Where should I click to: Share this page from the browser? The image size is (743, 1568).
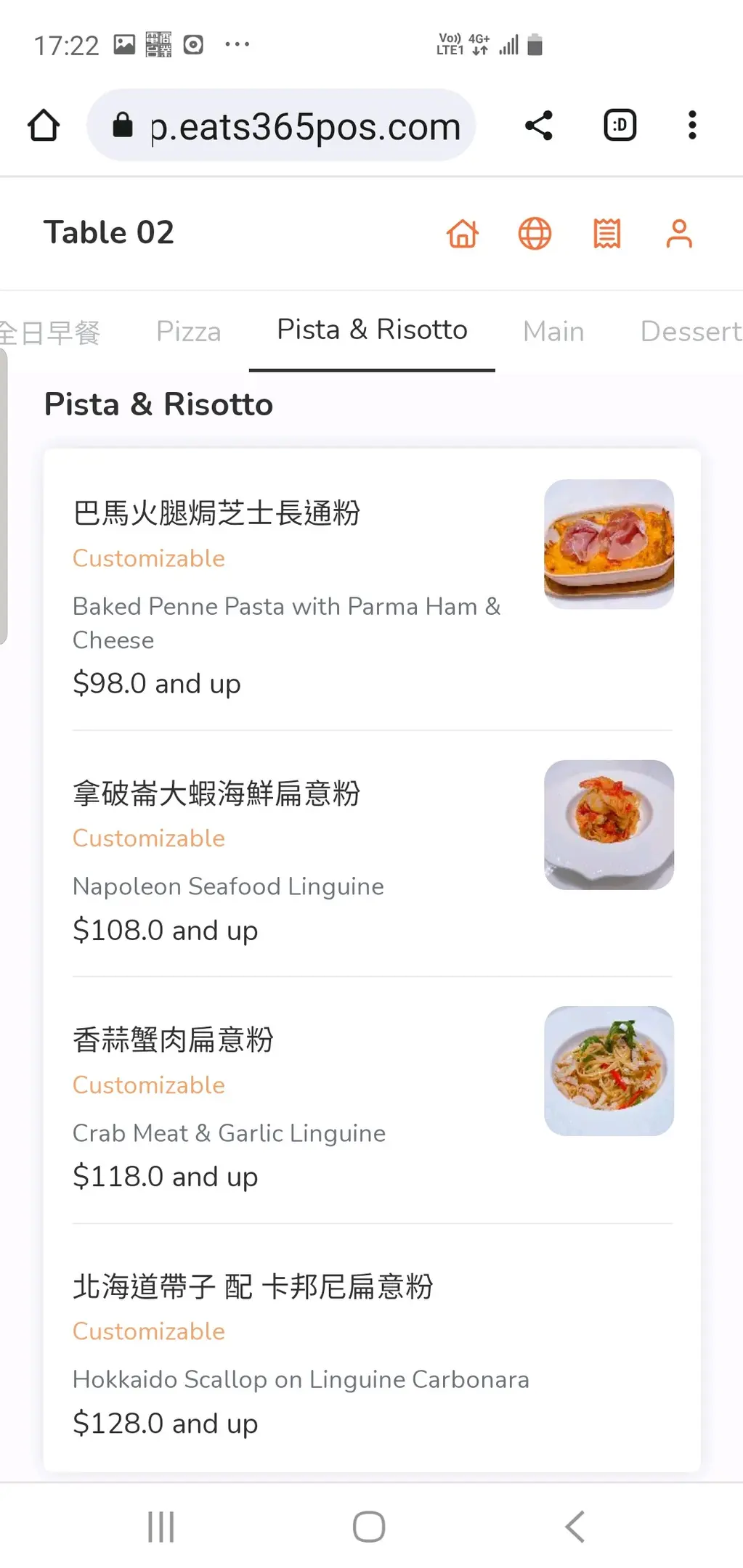coord(538,126)
